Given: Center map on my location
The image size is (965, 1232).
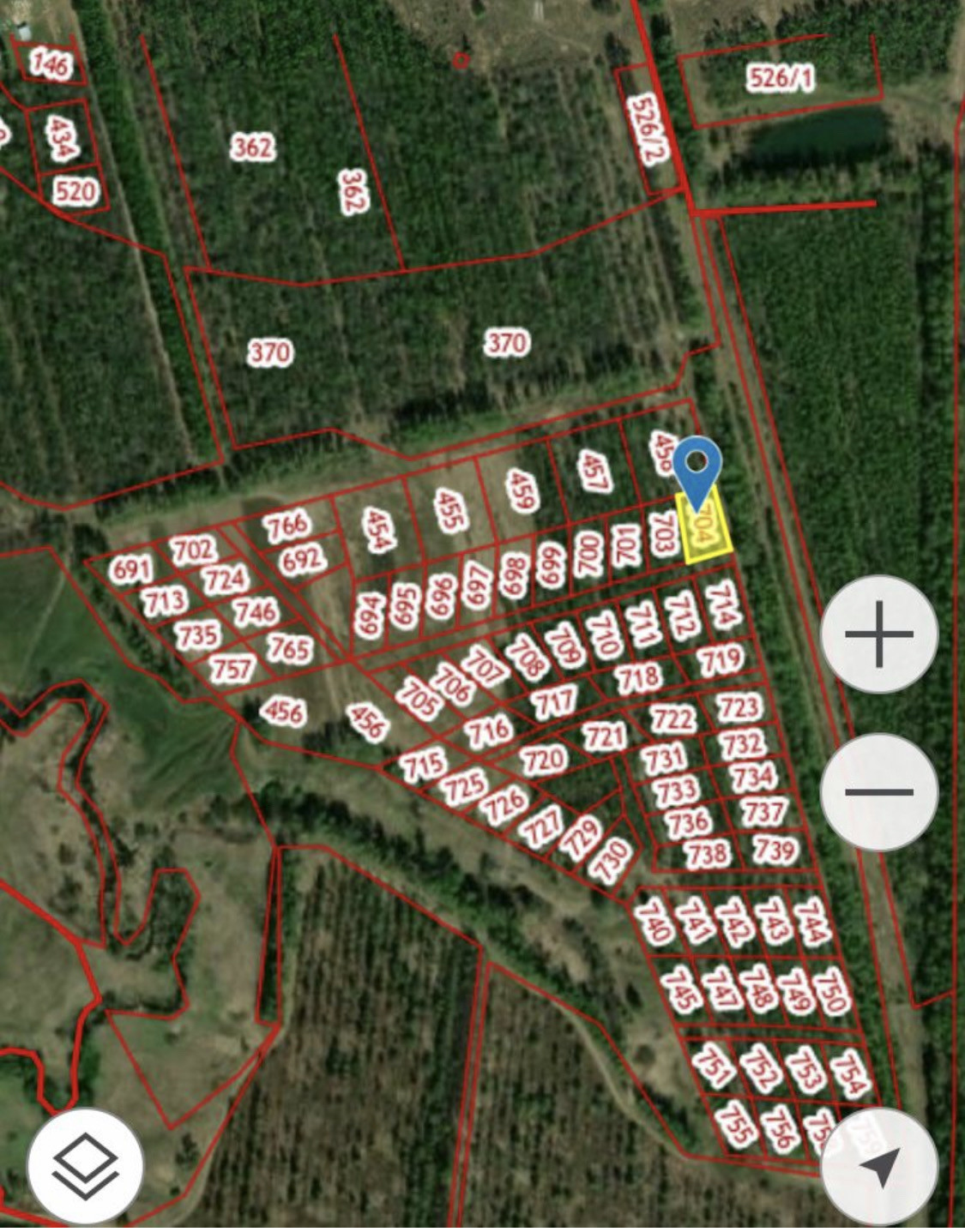Looking at the screenshot, I should point(879,1166).
